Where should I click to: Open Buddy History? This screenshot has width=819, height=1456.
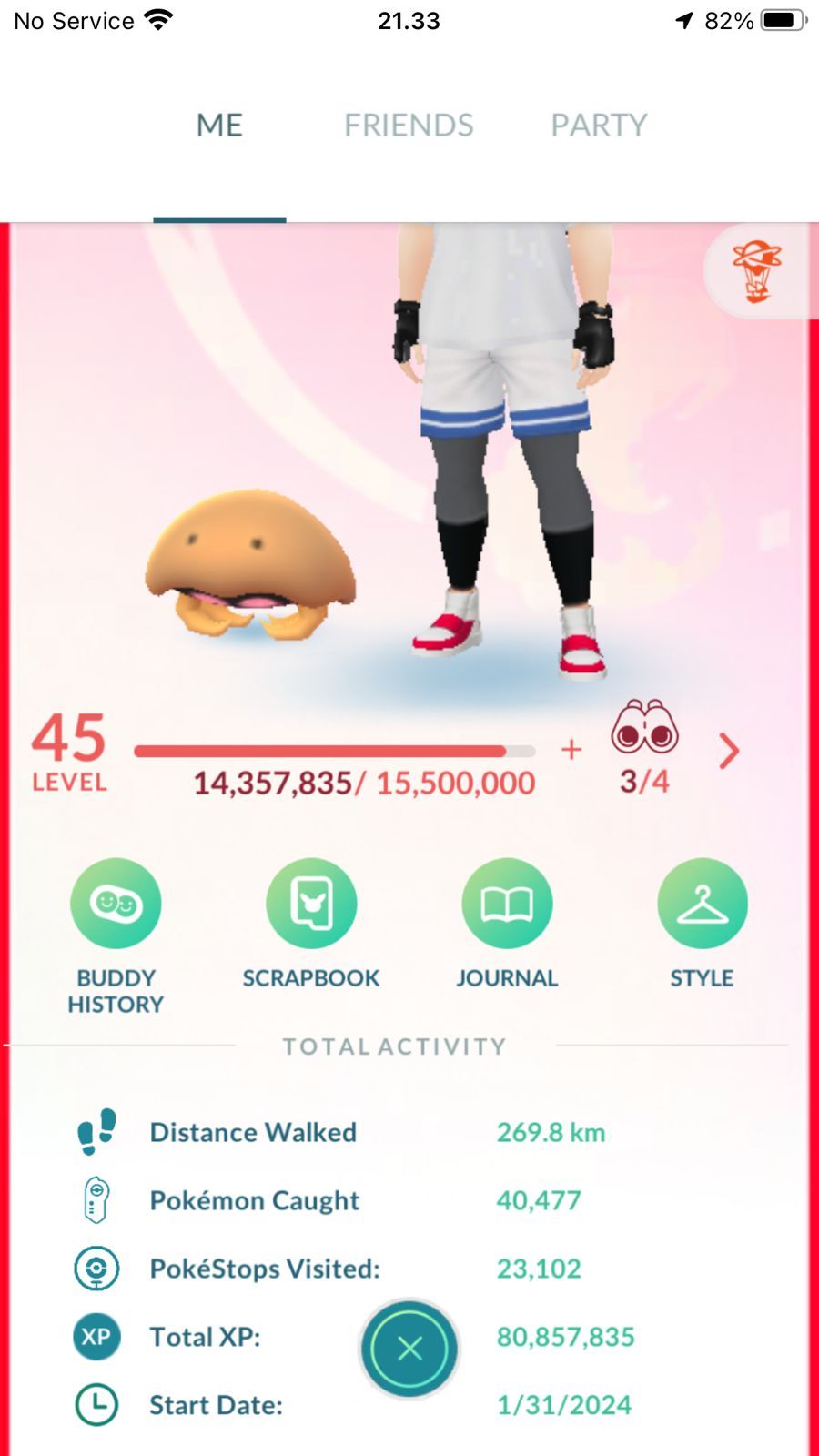[116, 905]
